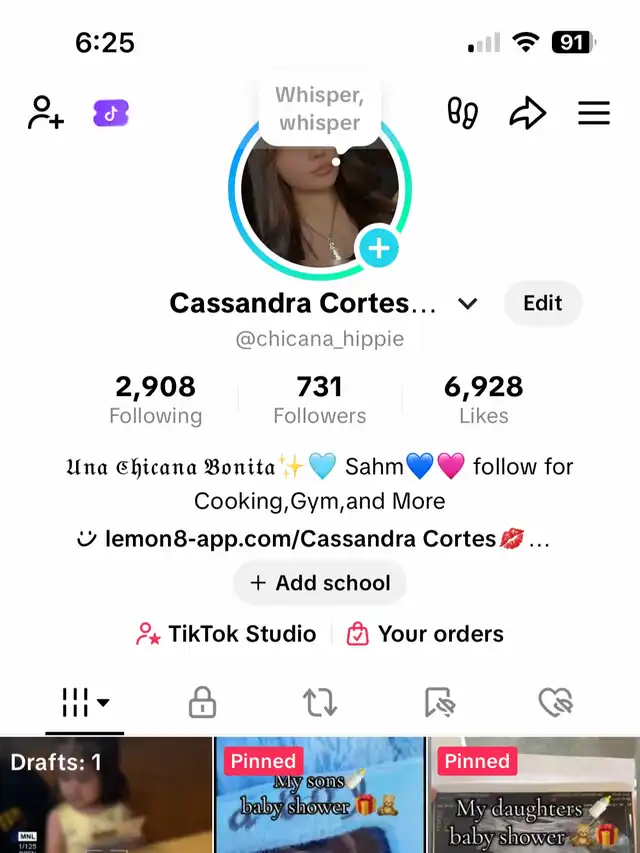This screenshot has width=640, height=853.
Task: Switch to the reposts tab
Action: coord(320,703)
